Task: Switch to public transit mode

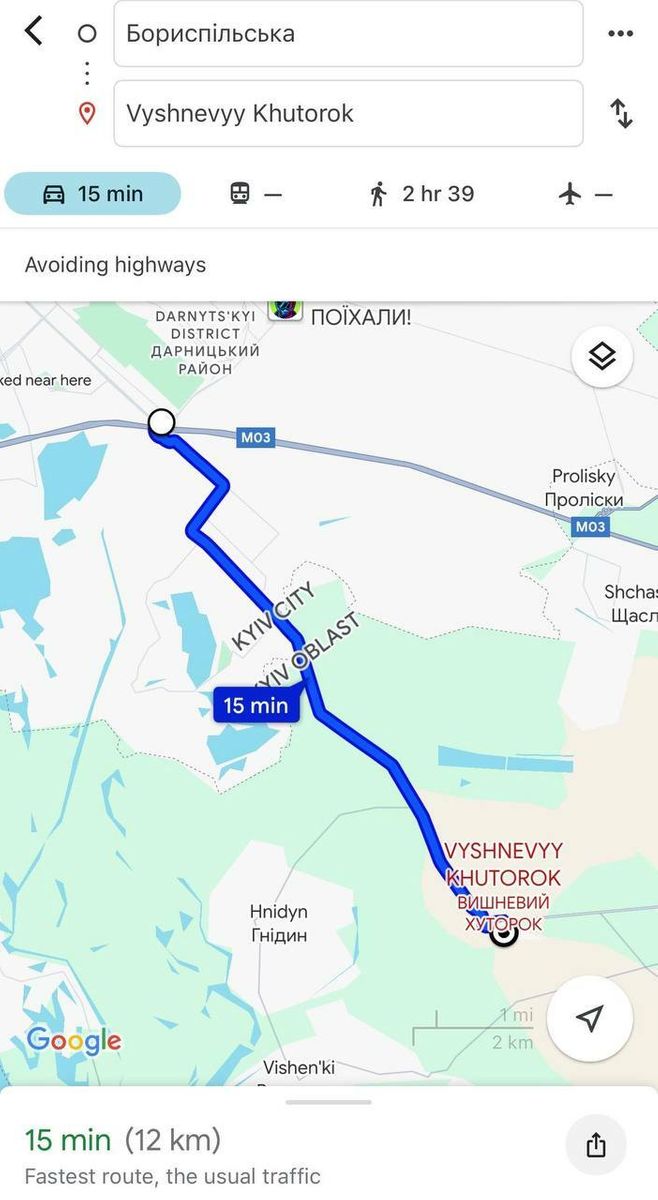Action: click(x=255, y=194)
